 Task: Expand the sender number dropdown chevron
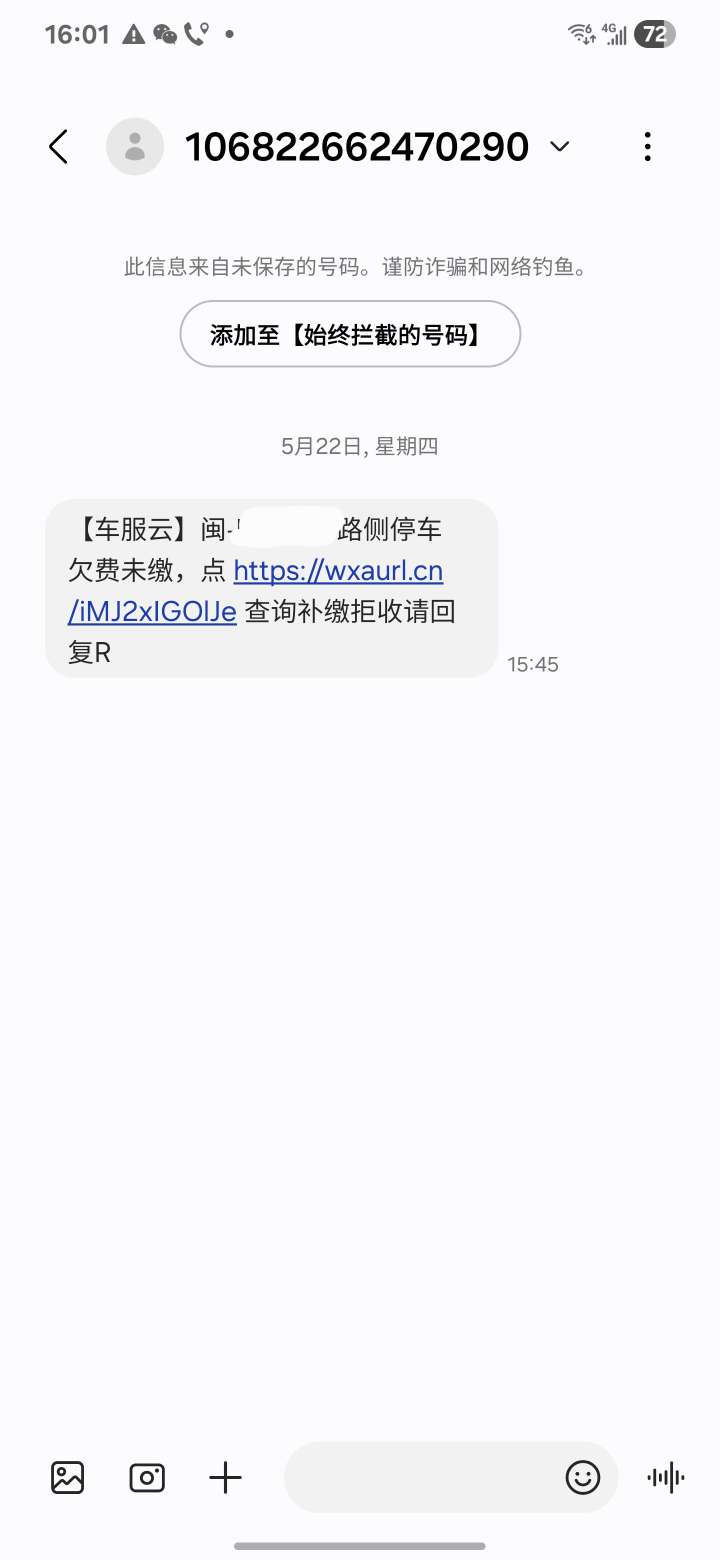(x=560, y=147)
